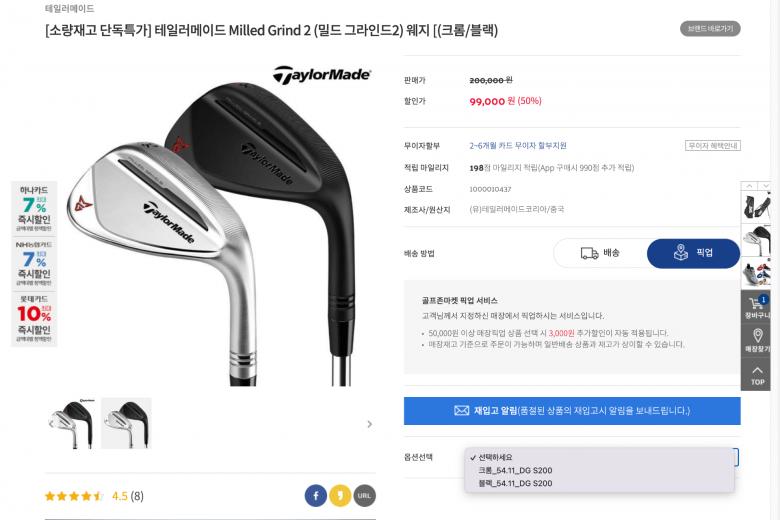
Task: Jump back to TOP of page
Action: (758, 375)
